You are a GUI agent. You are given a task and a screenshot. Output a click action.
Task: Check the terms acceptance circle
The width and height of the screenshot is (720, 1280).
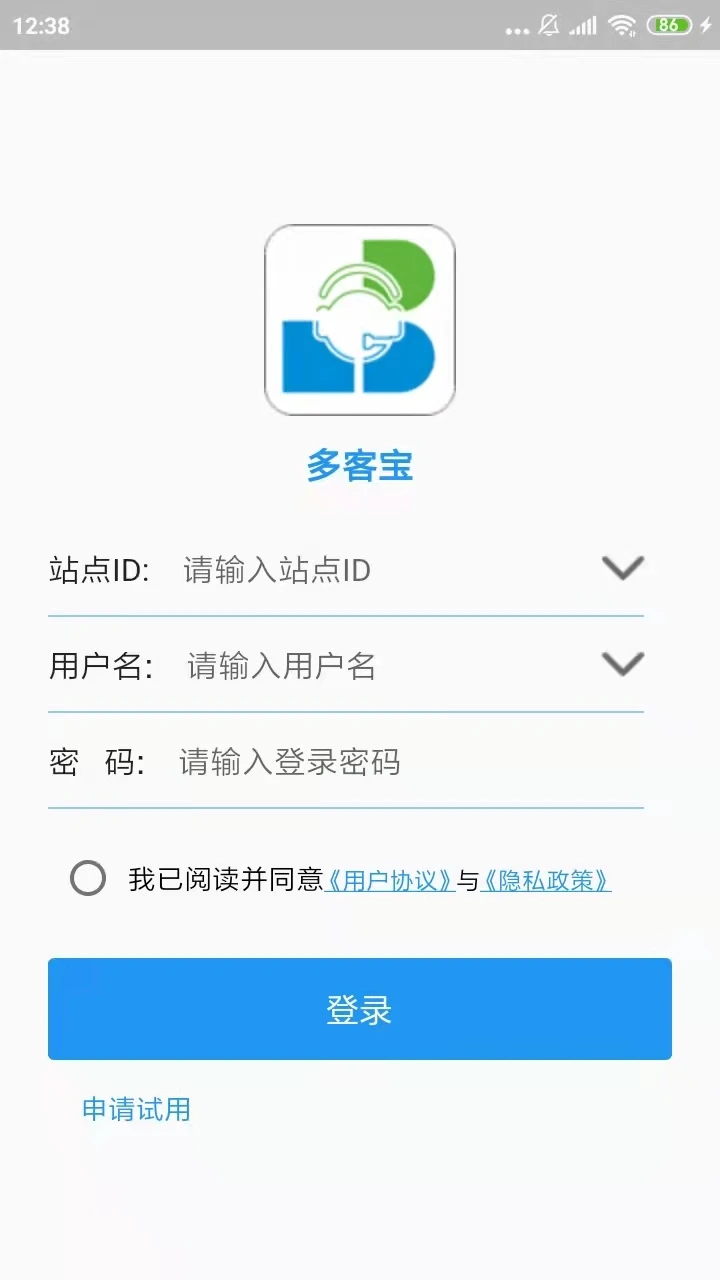[x=88, y=878]
